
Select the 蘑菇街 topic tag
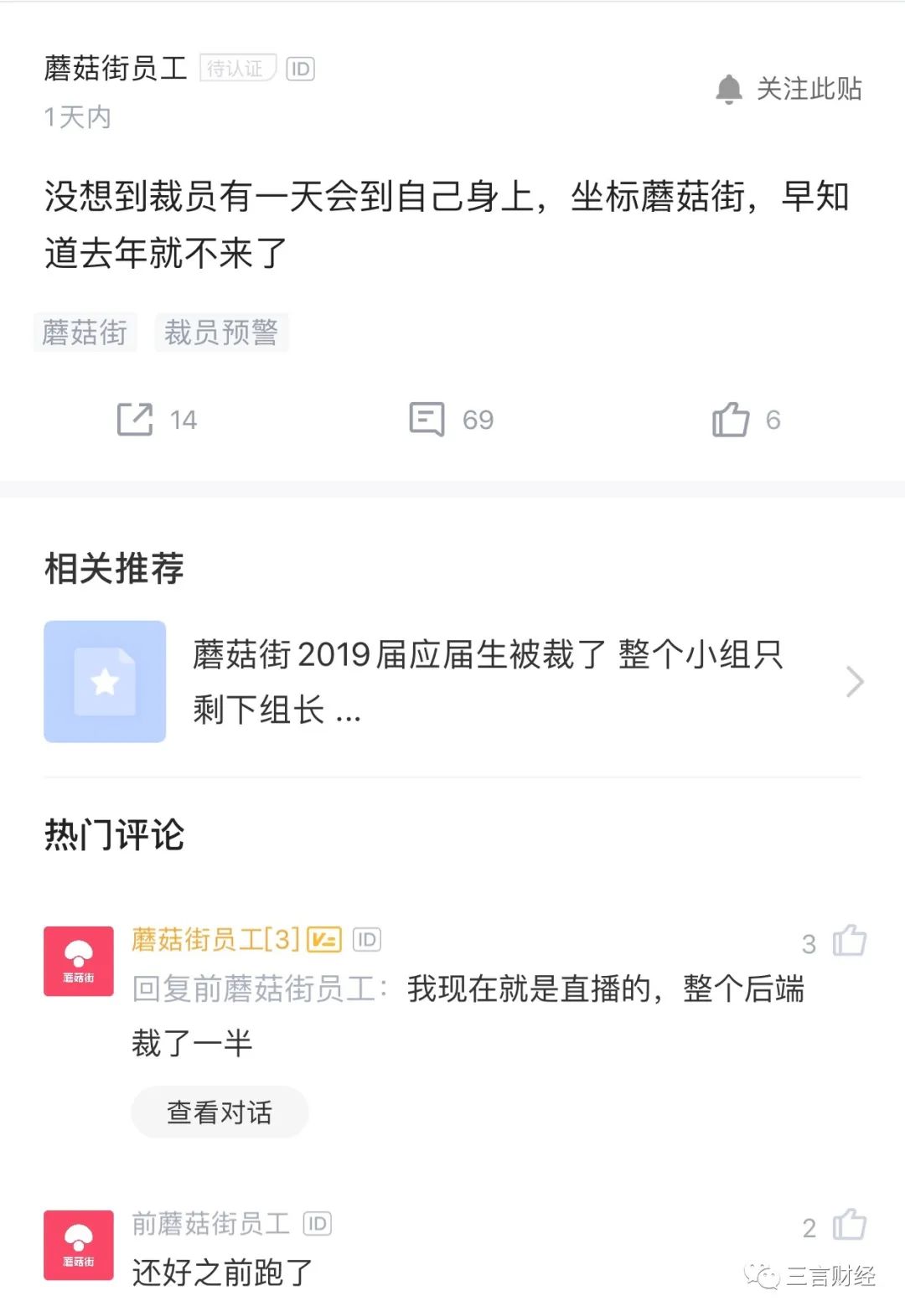85,333
